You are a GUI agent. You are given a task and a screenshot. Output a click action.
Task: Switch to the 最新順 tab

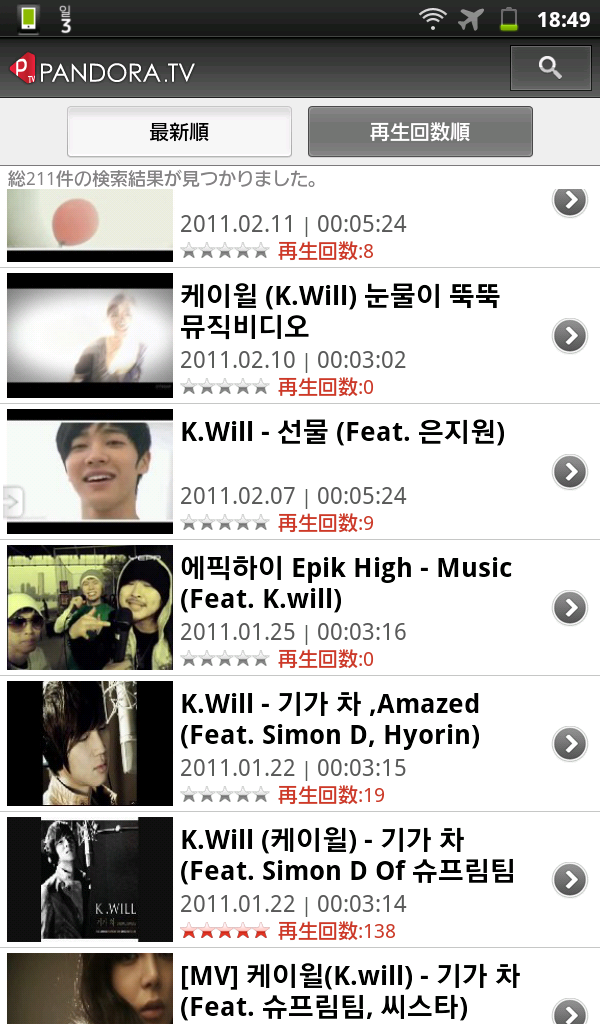point(179,132)
